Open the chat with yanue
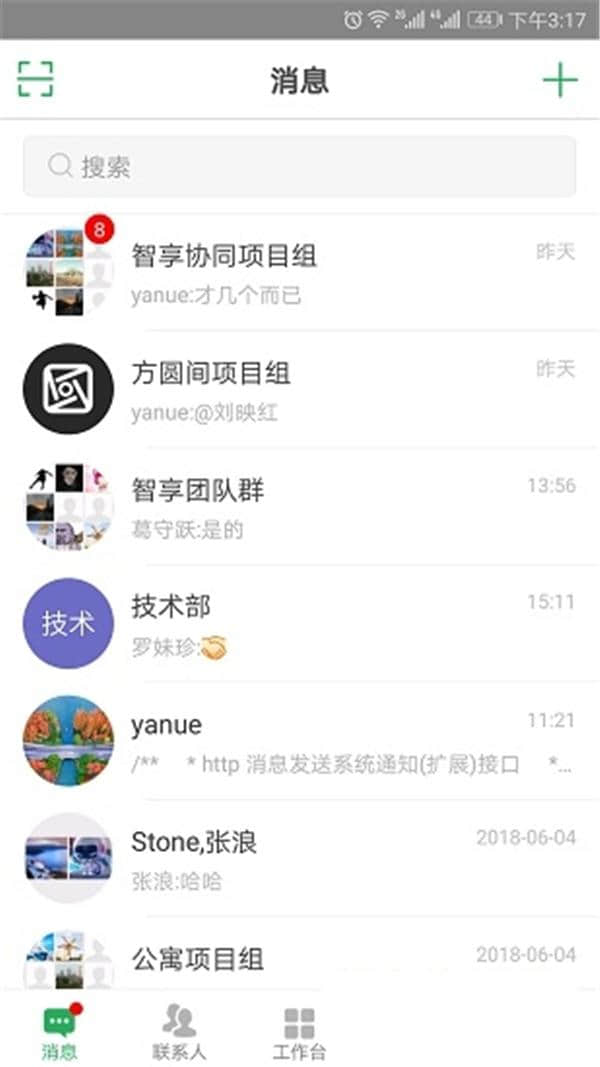This screenshot has width=600, height=1067. click(300, 741)
